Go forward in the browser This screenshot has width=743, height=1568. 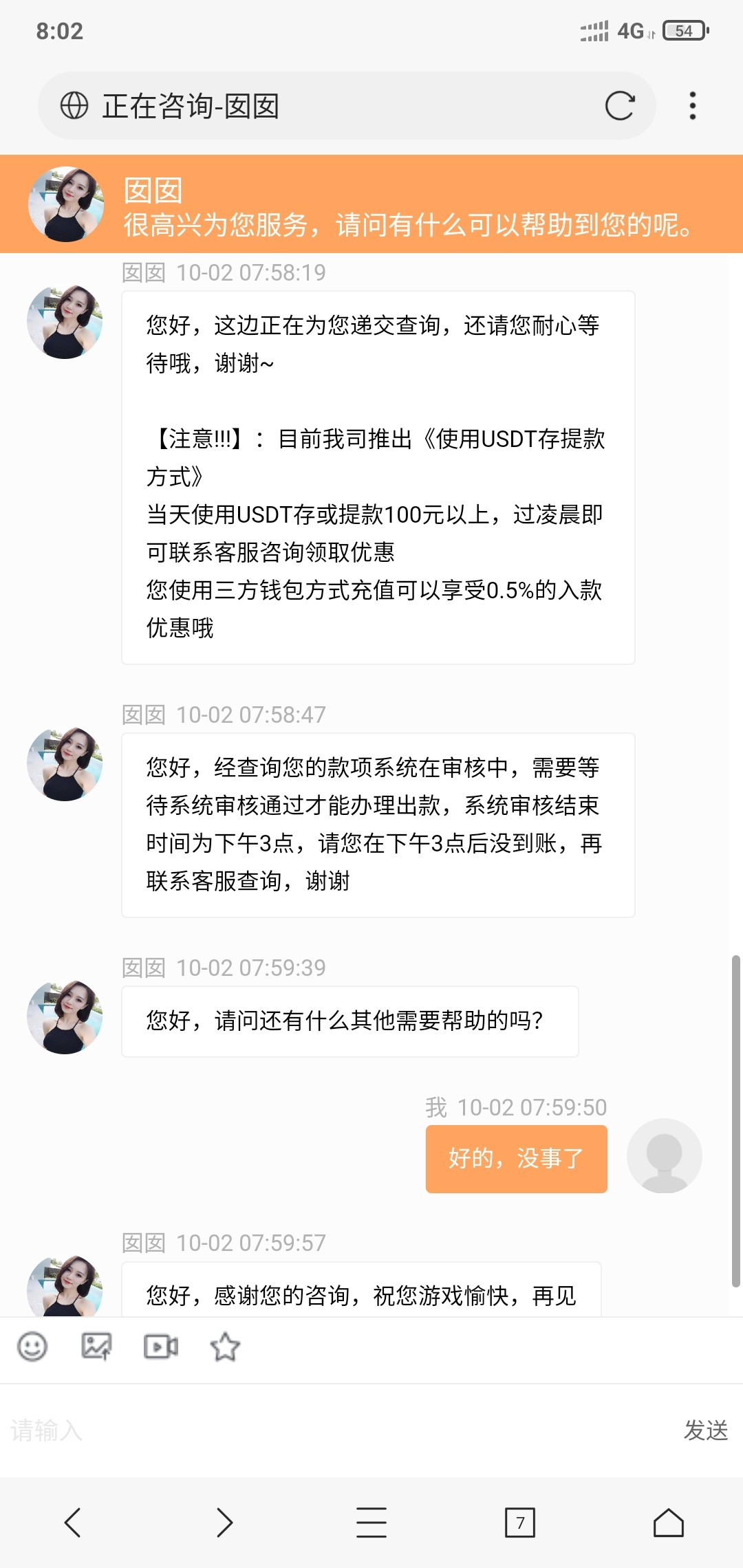click(224, 1522)
